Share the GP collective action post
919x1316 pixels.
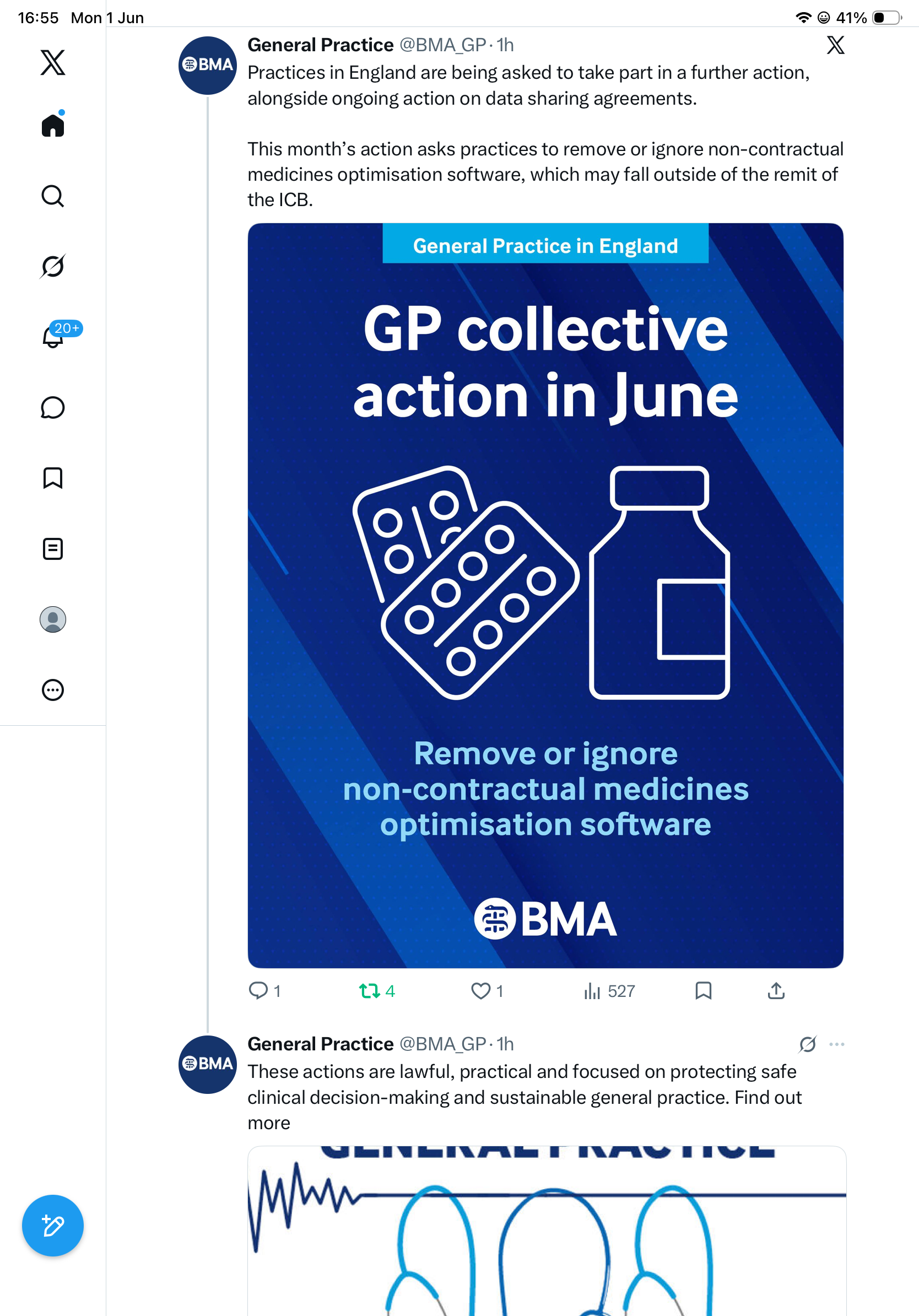[x=776, y=990]
